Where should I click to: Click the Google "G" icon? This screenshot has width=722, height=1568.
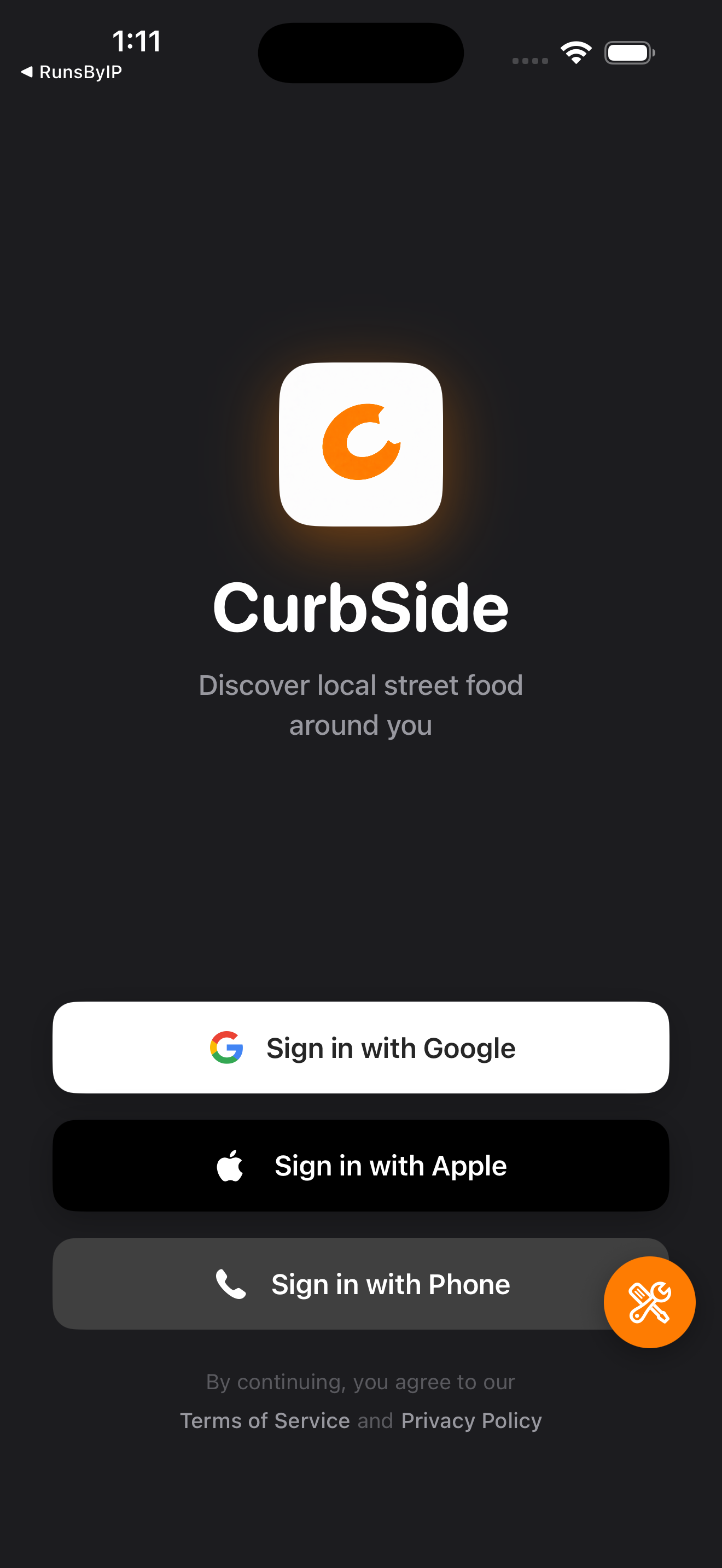point(228,1047)
